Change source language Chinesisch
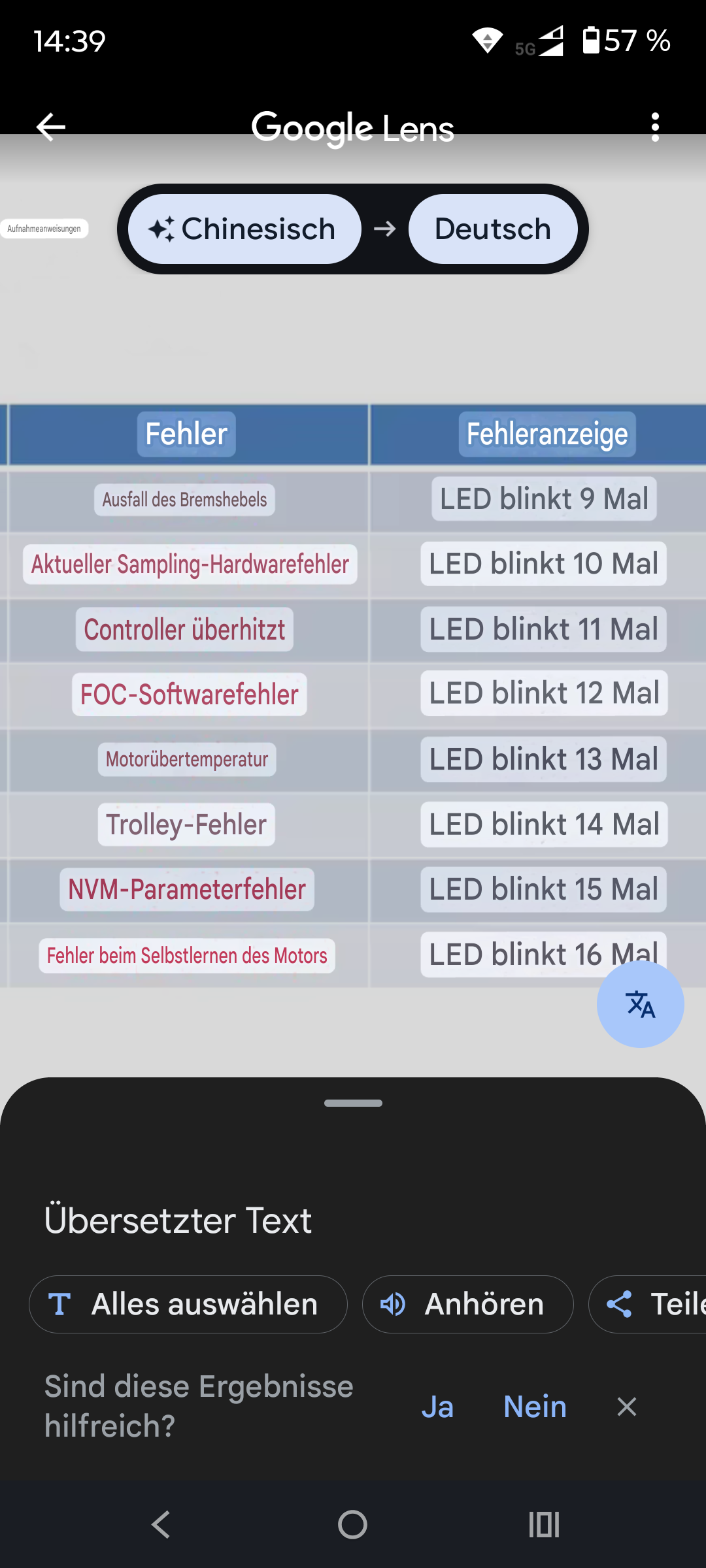This screenshot has width=706, height=1568. click(x=244, y=229)
